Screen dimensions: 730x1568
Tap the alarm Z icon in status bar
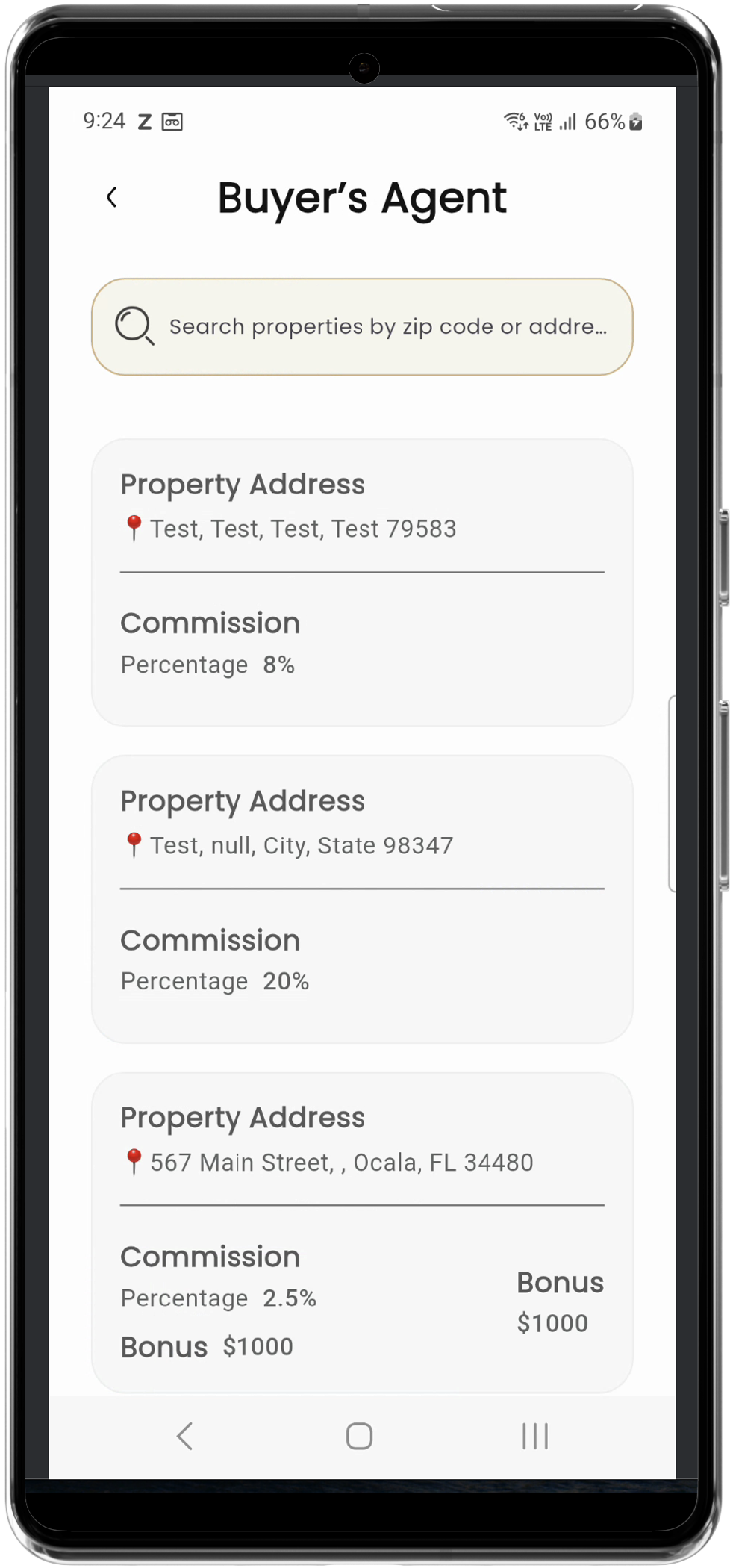[146, 120]
